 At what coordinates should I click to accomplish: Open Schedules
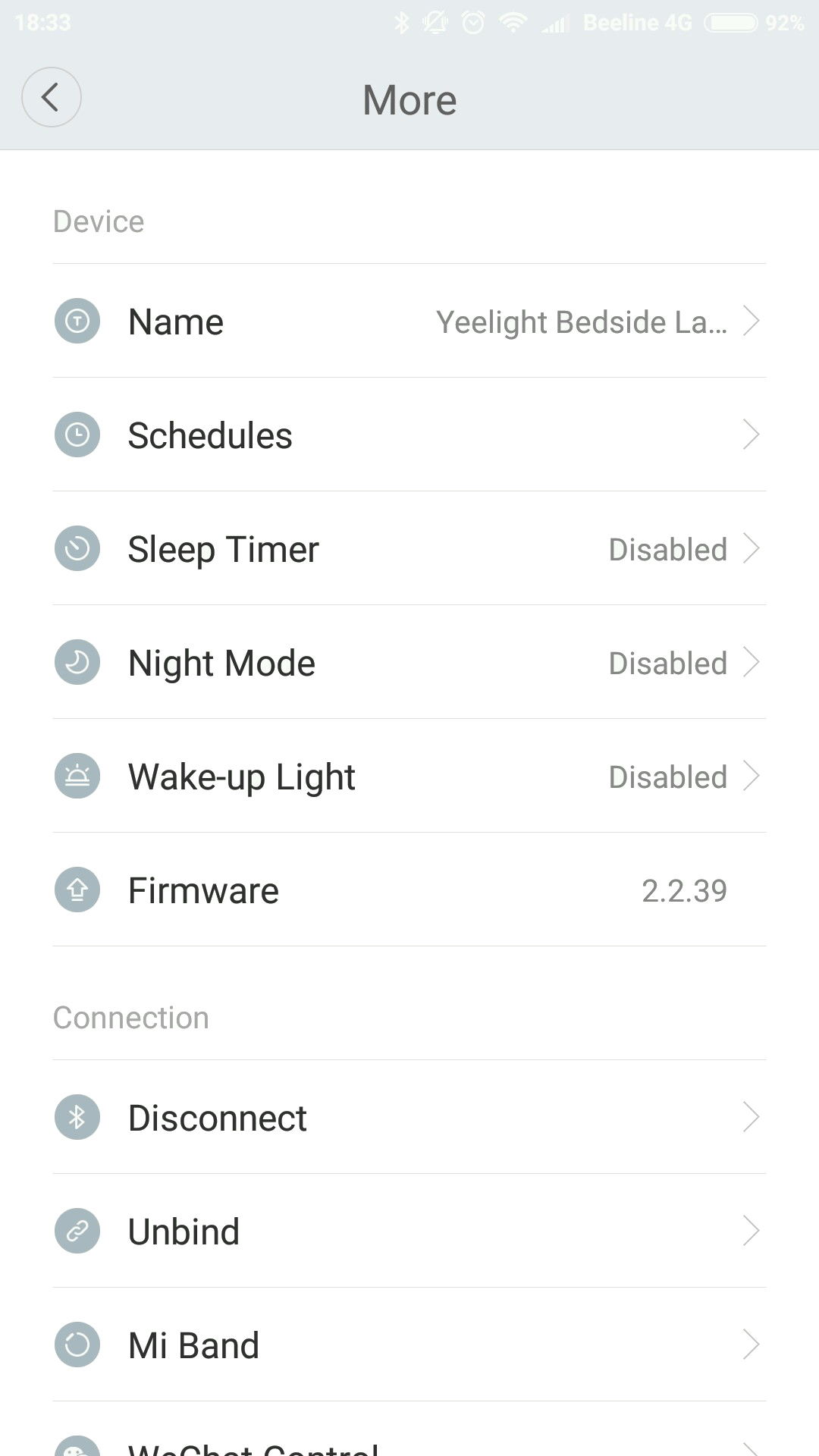click(409, 435)
